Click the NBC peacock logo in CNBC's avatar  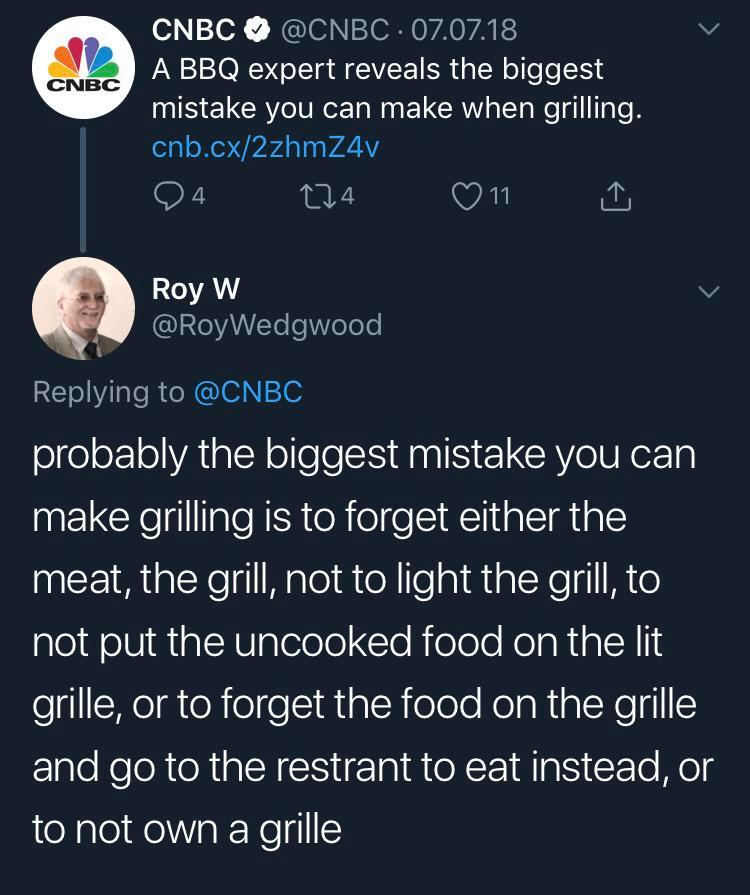click(x=82, y=58)
